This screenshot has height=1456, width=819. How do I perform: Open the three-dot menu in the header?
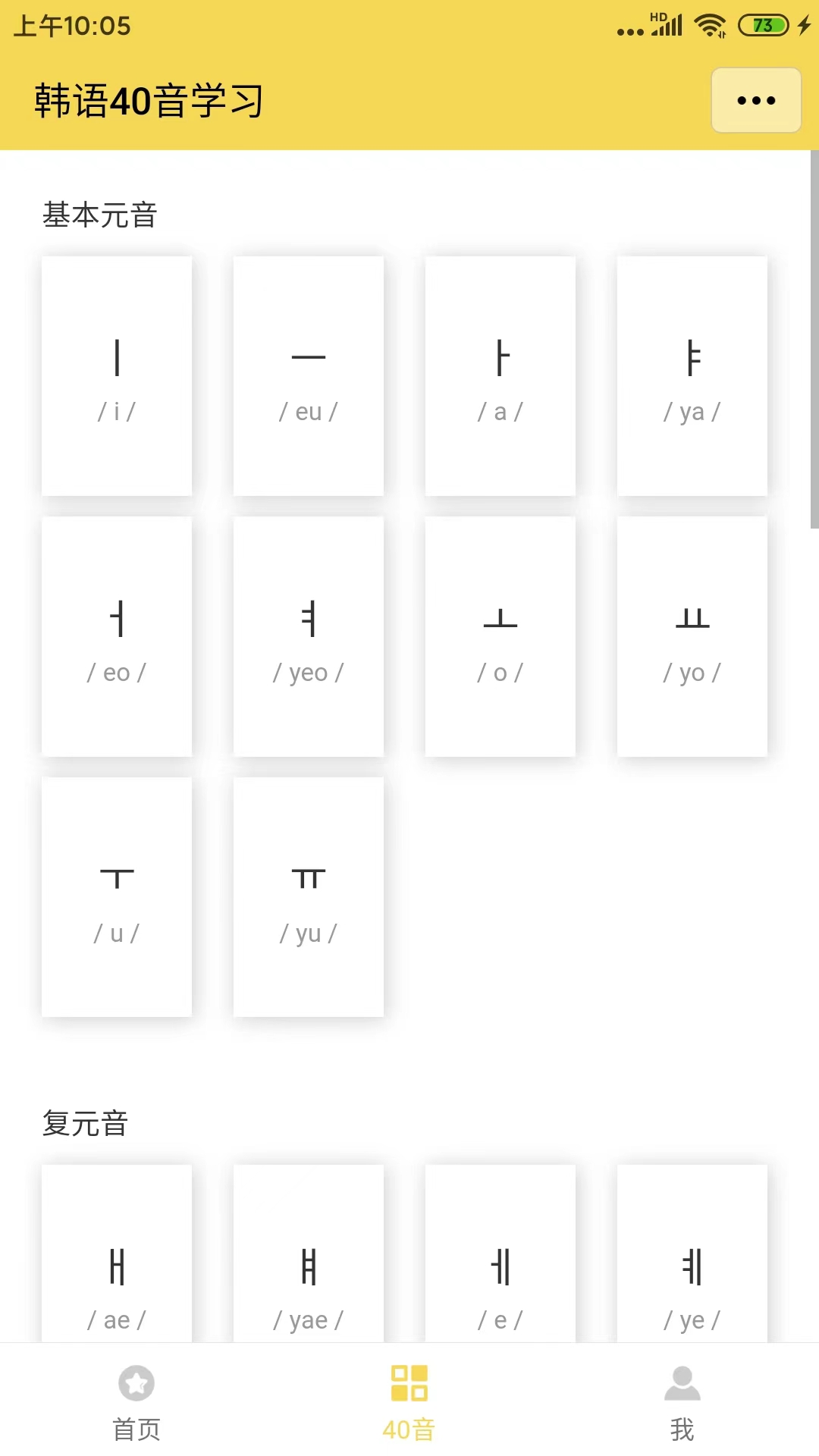pos(756,100)
